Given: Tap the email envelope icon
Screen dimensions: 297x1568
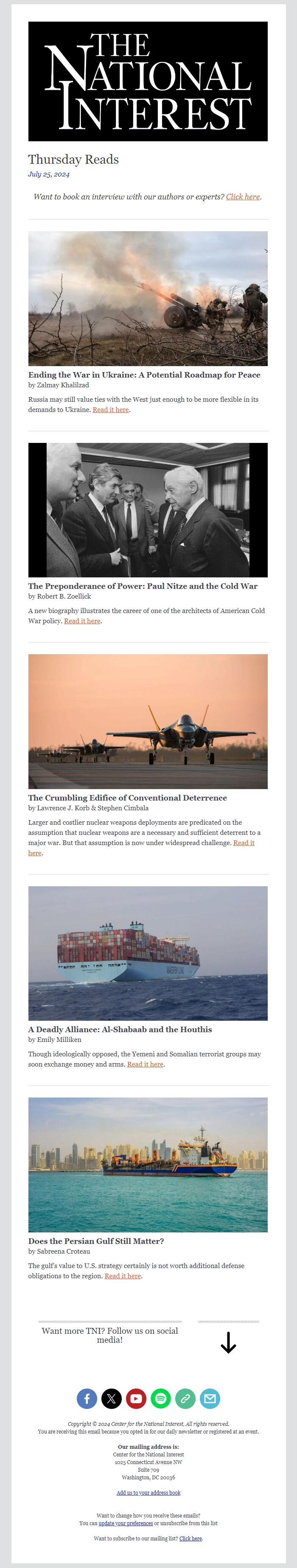Looking at the screenshot, I should [209, 1399].
